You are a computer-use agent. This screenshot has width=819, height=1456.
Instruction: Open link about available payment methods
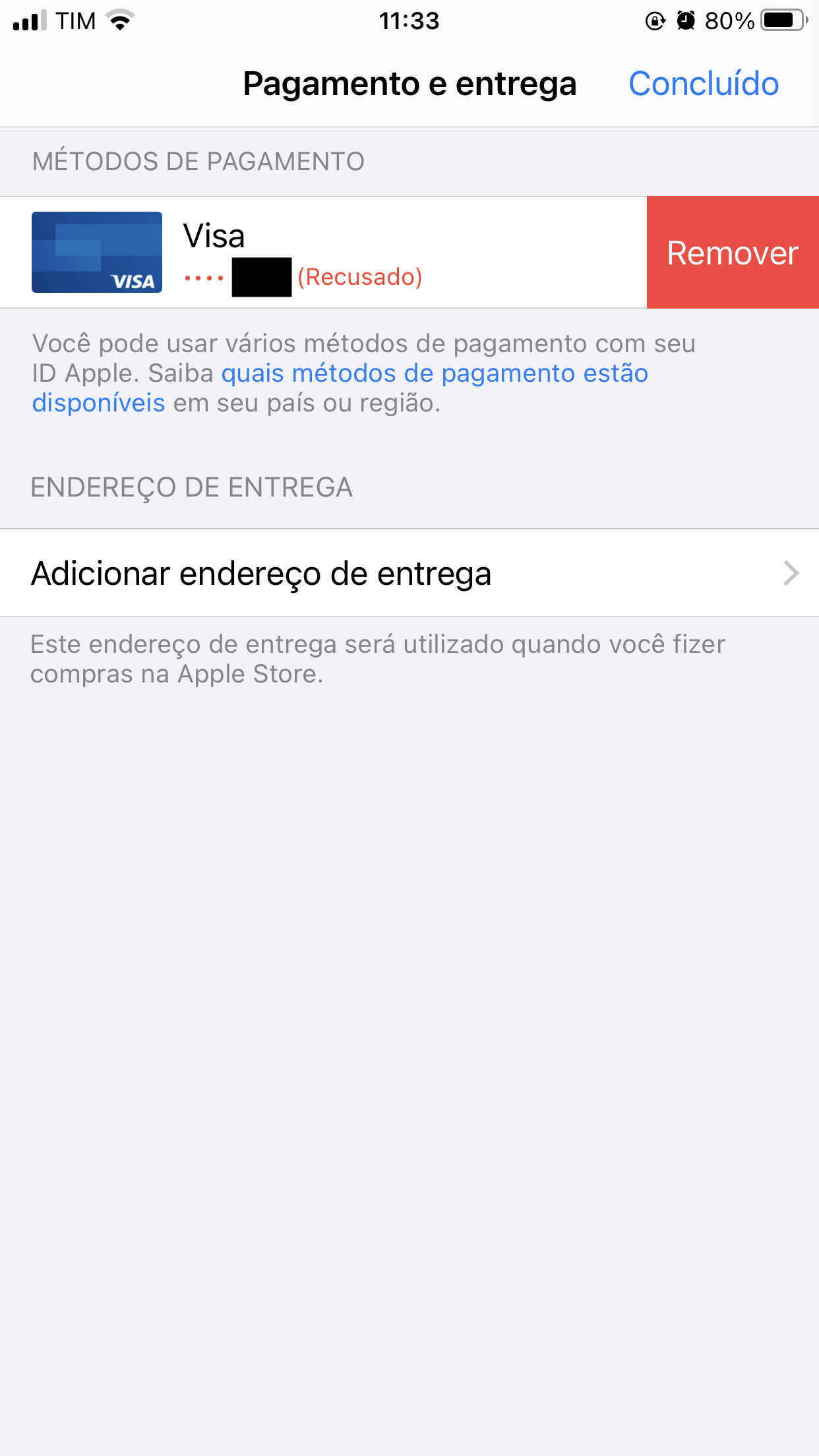point(434,374)
